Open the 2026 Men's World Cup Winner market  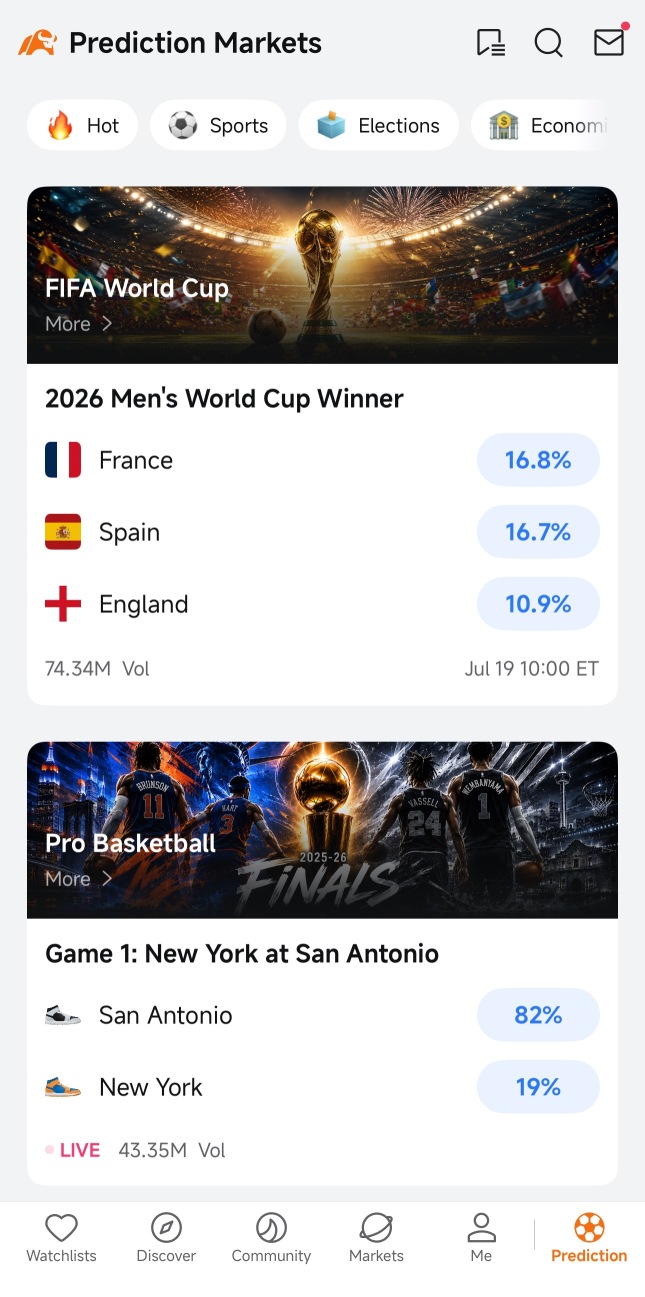(x=224, y=398)
